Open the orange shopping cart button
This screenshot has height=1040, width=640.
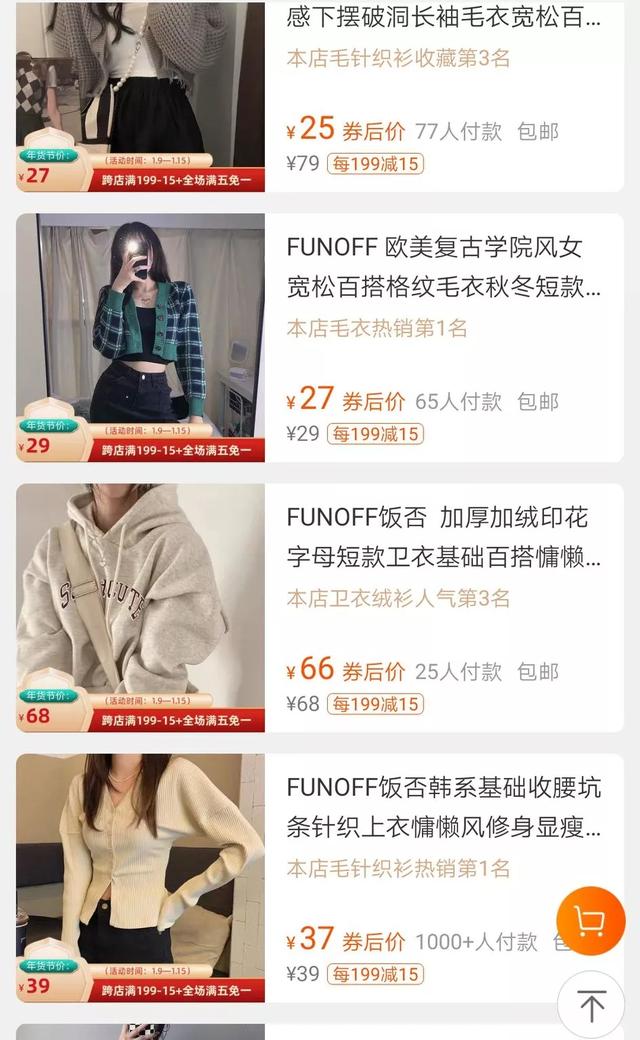(x=590, y=921)
